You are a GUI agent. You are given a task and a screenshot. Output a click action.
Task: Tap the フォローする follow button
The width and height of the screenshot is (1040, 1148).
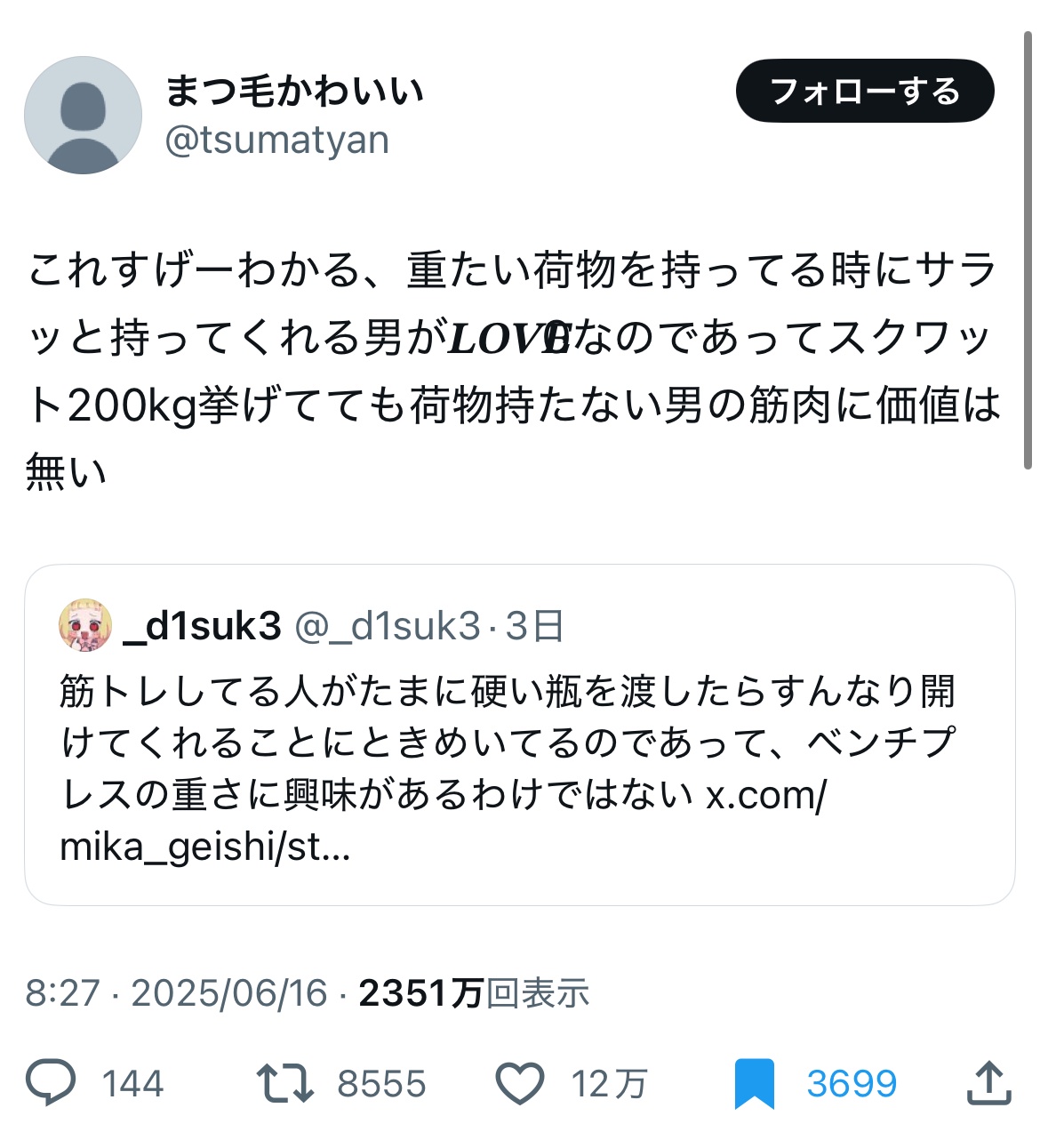pos(864,91)
